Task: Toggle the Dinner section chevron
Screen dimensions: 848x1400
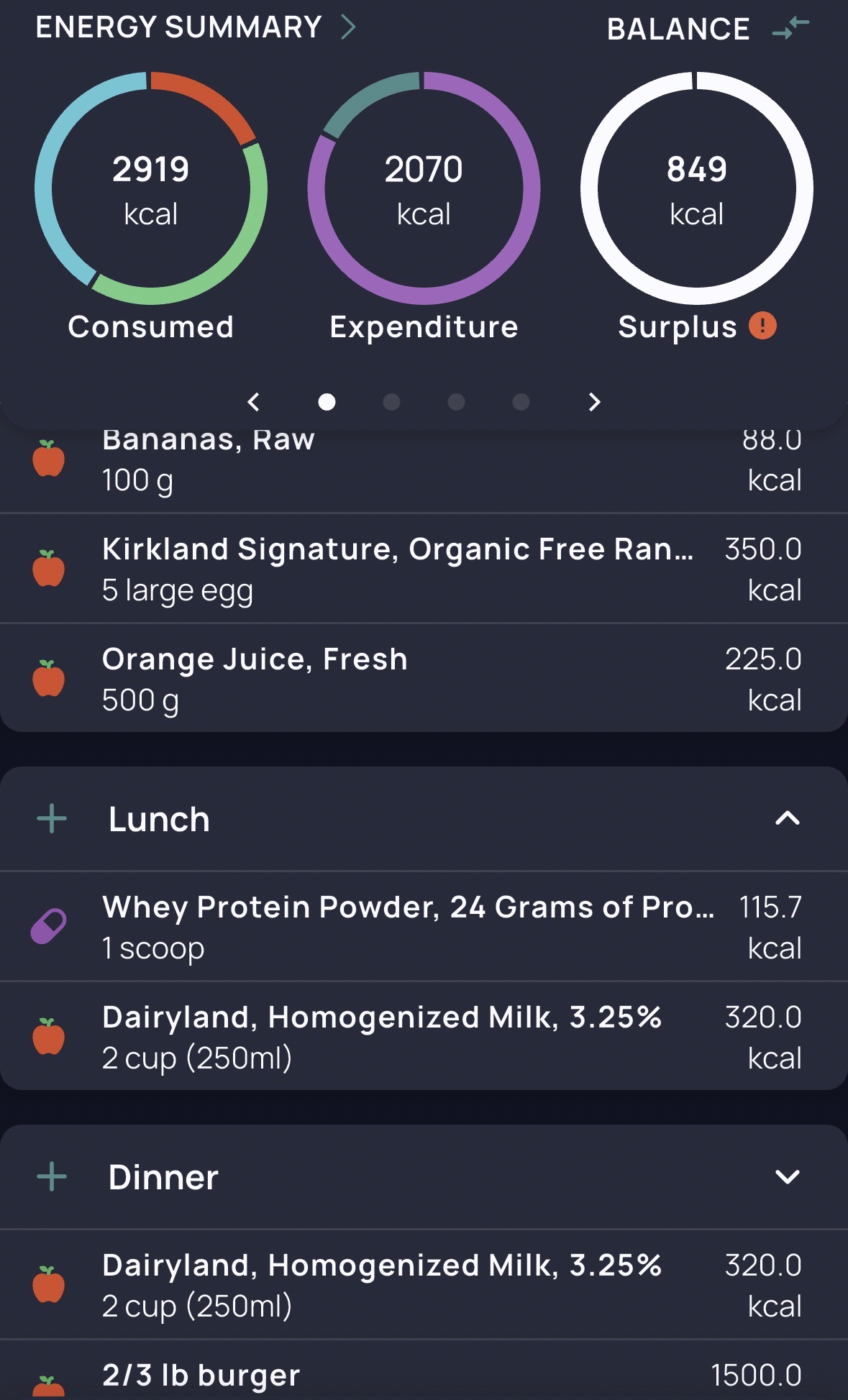Action: 788,1177
